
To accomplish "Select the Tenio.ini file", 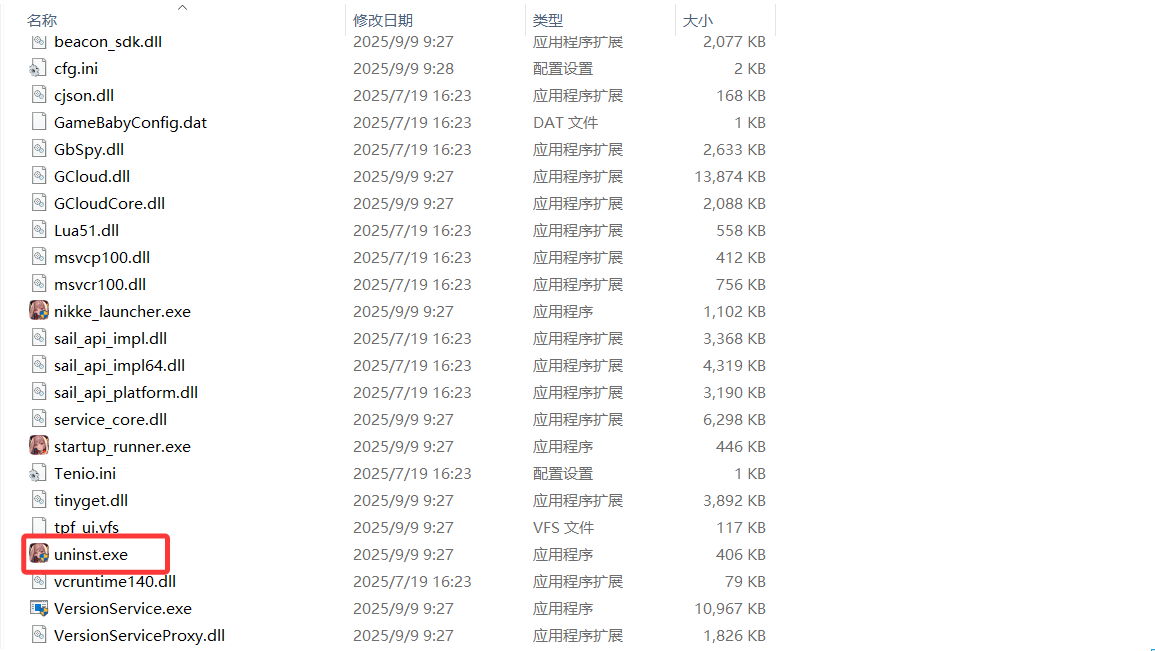I will click(x=84, y=473).
